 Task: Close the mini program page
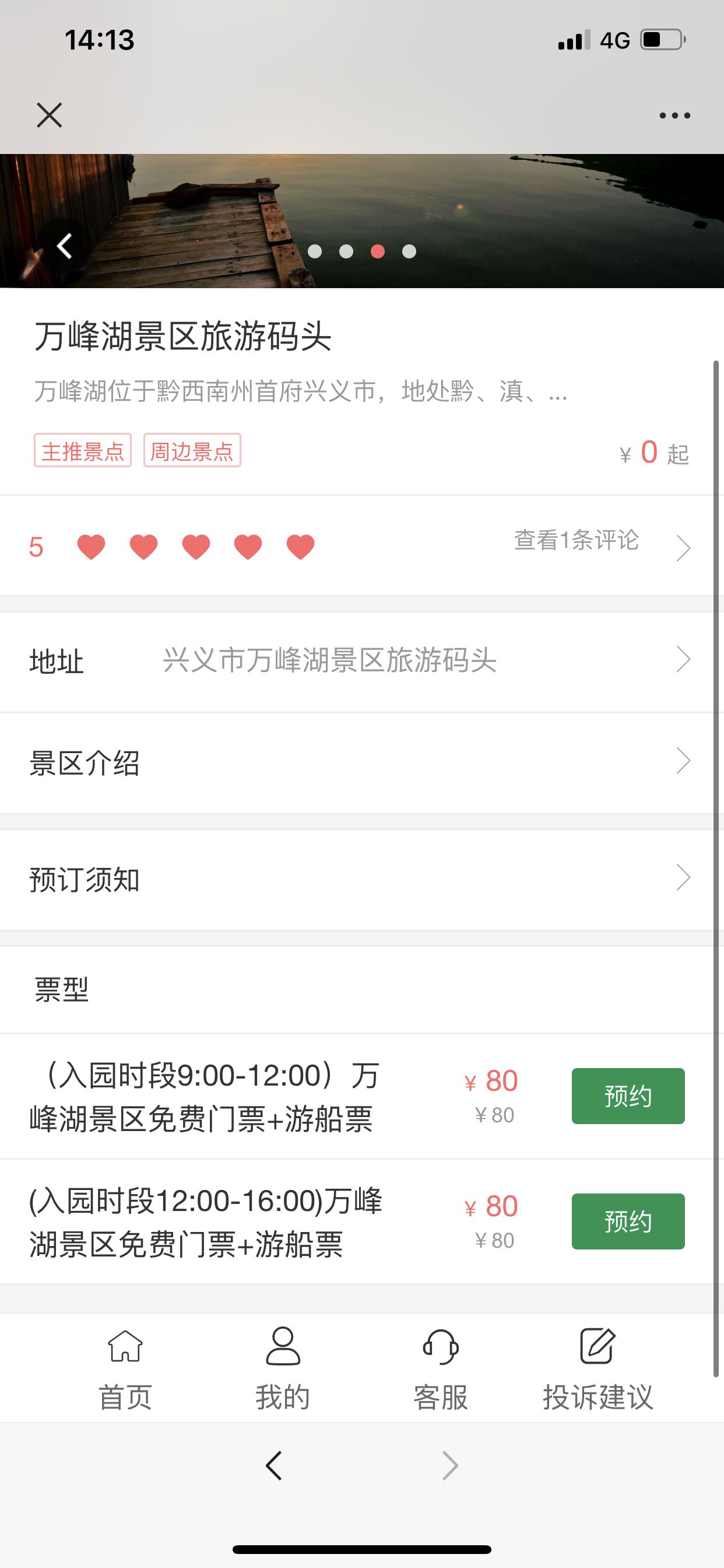click(50, 115)
